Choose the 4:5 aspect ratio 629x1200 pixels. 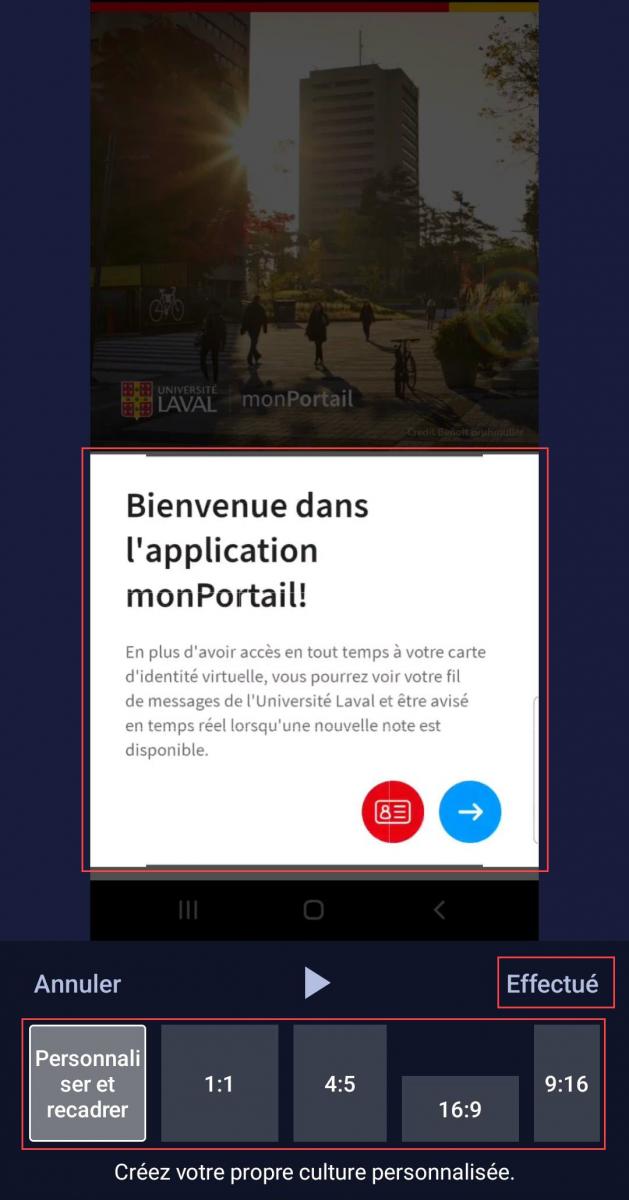pyautogui.click(x=339, y=1083)
